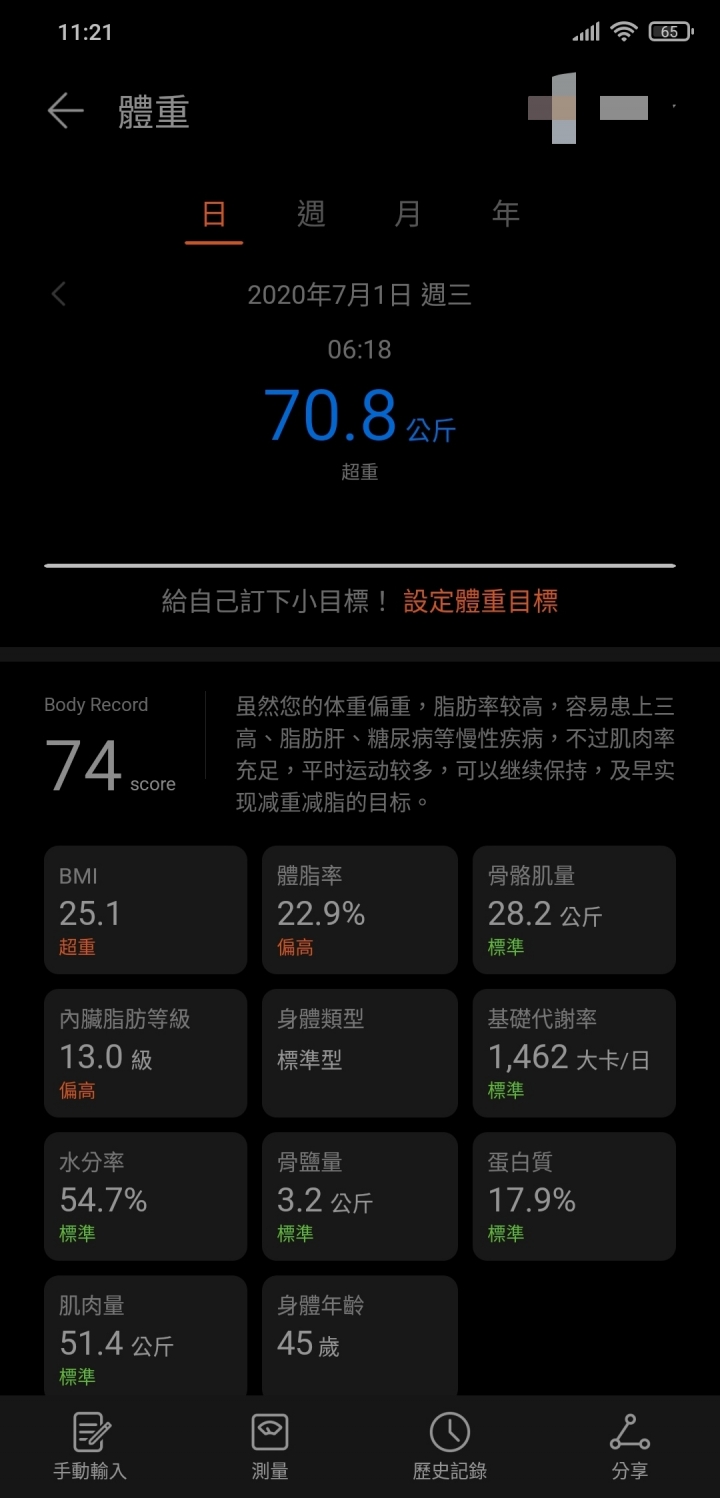Switch to the 年 tab

coord(505,214)
